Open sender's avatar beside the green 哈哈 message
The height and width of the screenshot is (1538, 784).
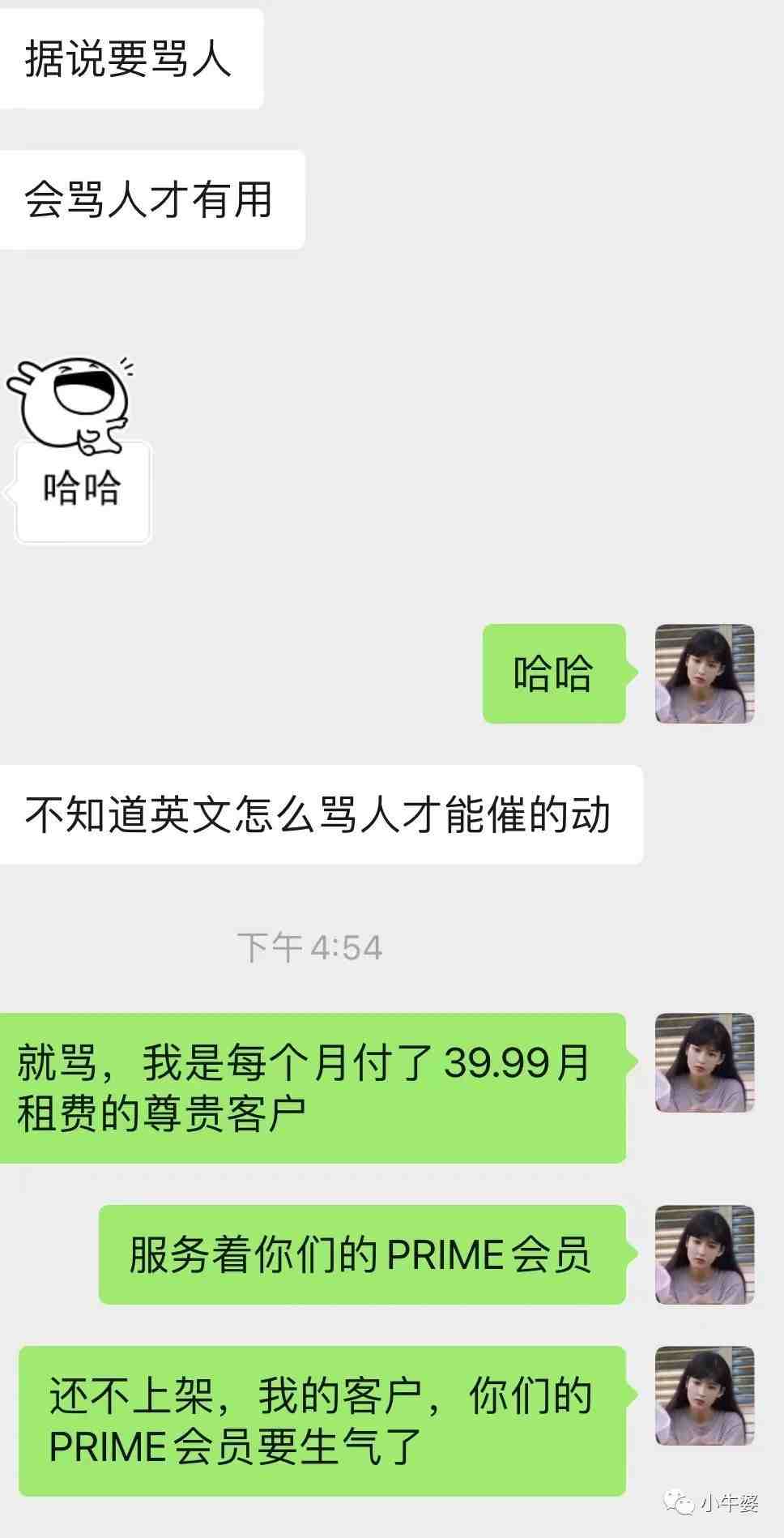pyautogui.click(x=705, y=673)
